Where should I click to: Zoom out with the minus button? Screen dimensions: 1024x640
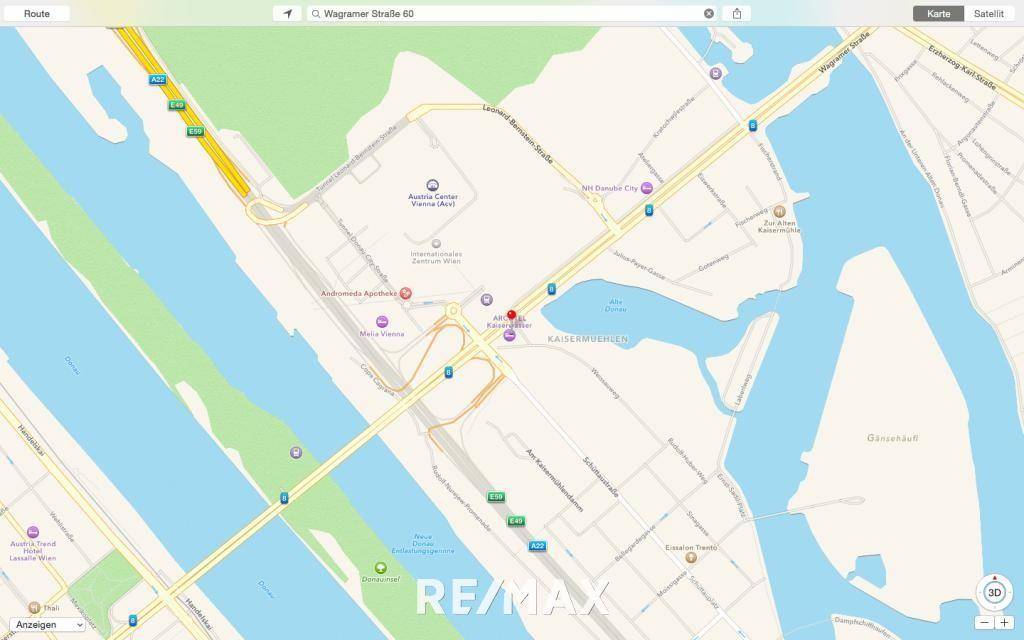[x=986, y=622]
